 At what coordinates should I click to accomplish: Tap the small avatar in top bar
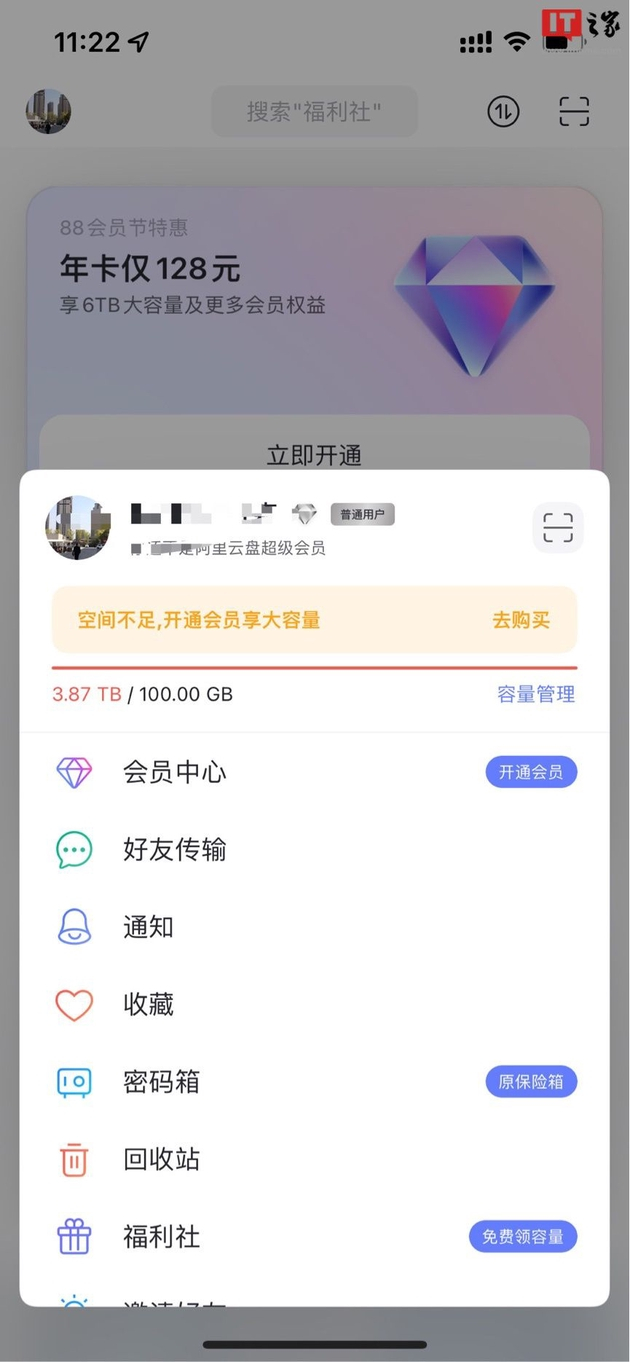[48, 111]
